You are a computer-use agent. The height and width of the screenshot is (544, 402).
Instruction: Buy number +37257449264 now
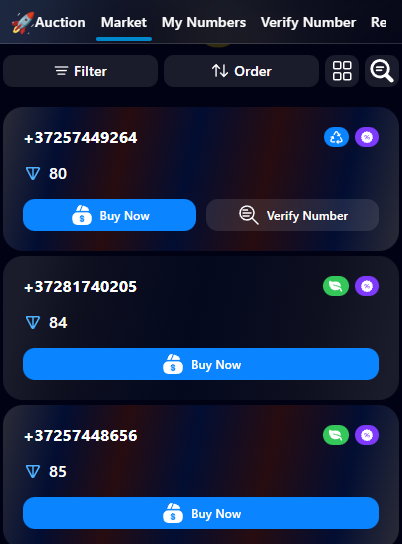[x=110, y=215]
